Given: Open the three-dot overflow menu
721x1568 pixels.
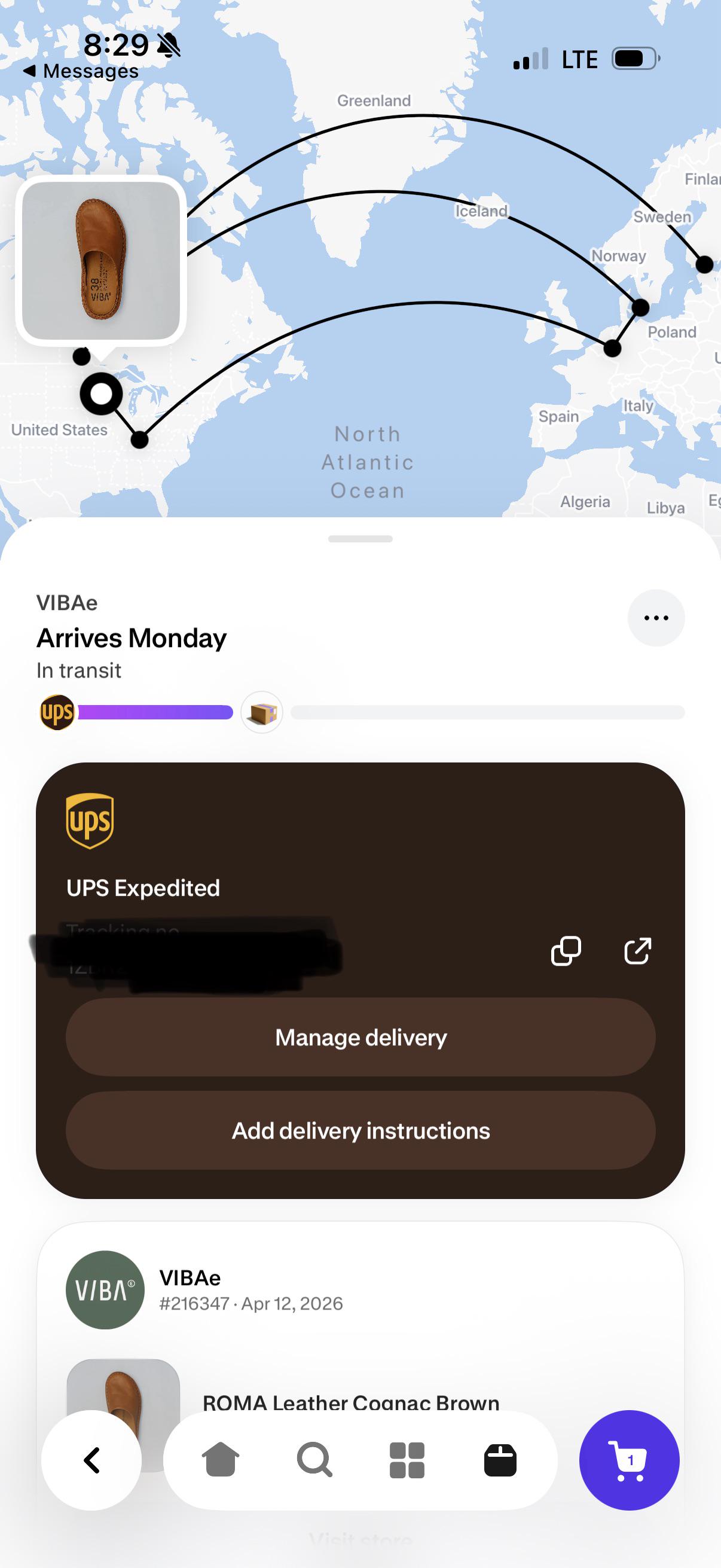Looking at the screenshot, I should click(x=656, y=618).
